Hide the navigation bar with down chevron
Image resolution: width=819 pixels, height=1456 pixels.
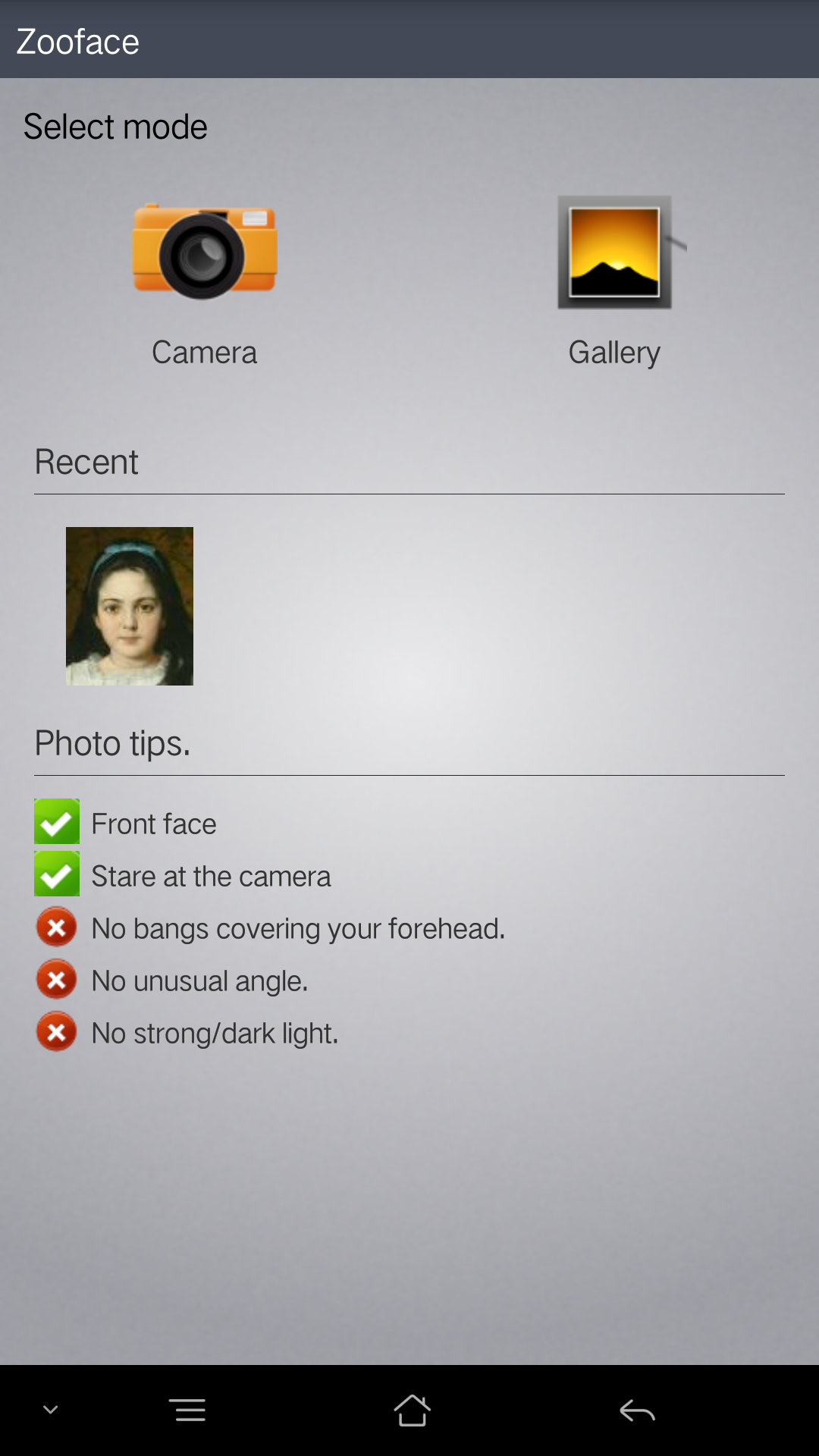(51, 1410)
